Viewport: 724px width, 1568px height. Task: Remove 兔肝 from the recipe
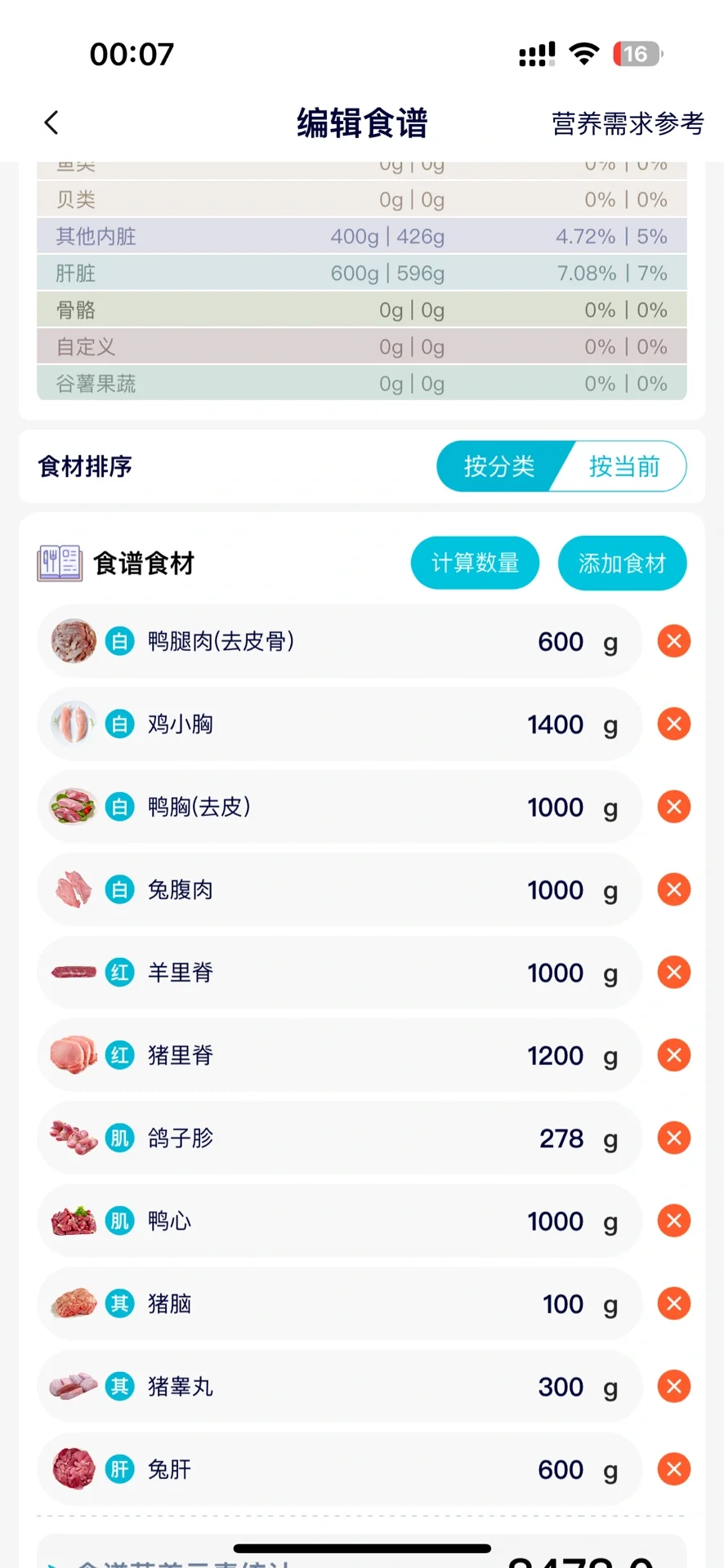[674, 1469]
